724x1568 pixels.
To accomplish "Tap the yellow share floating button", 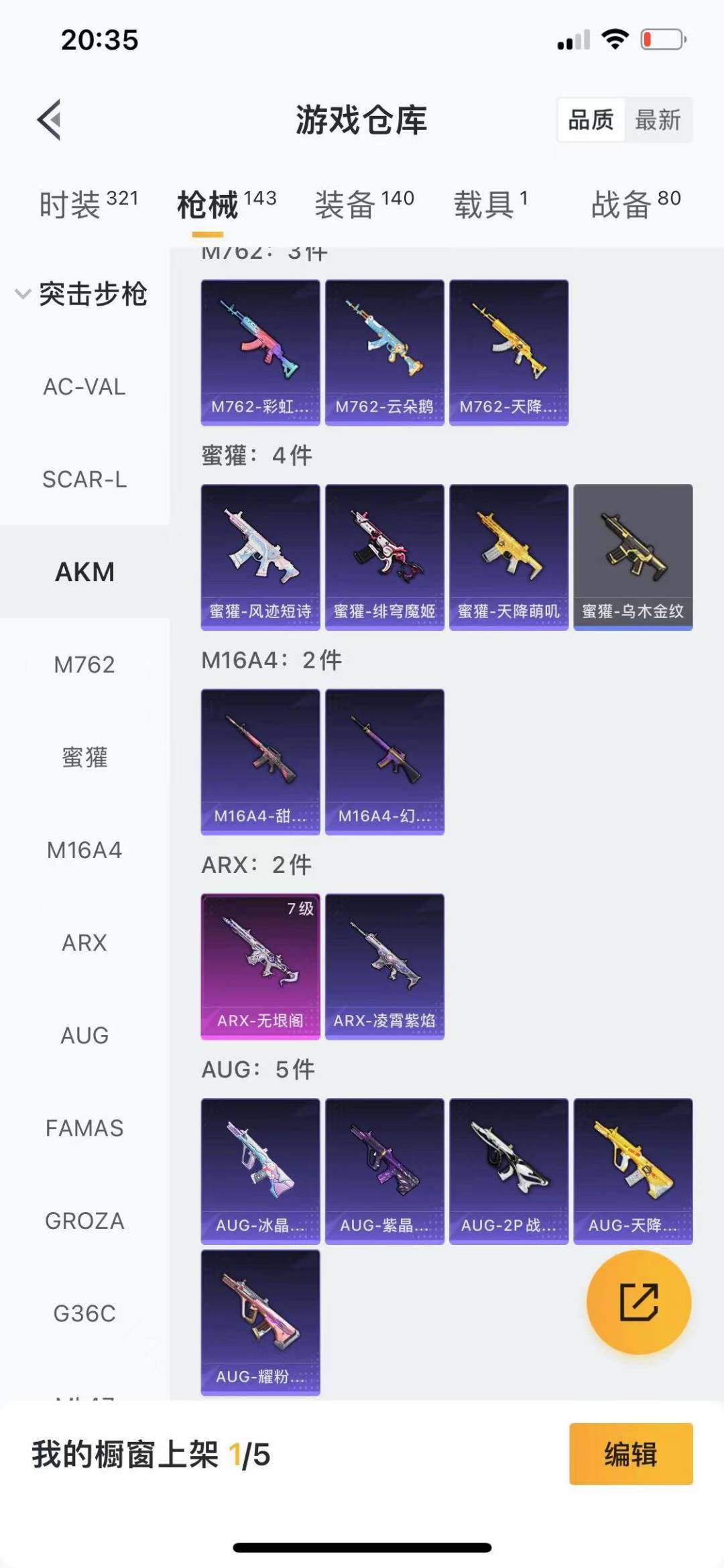I will point(638,1302).
